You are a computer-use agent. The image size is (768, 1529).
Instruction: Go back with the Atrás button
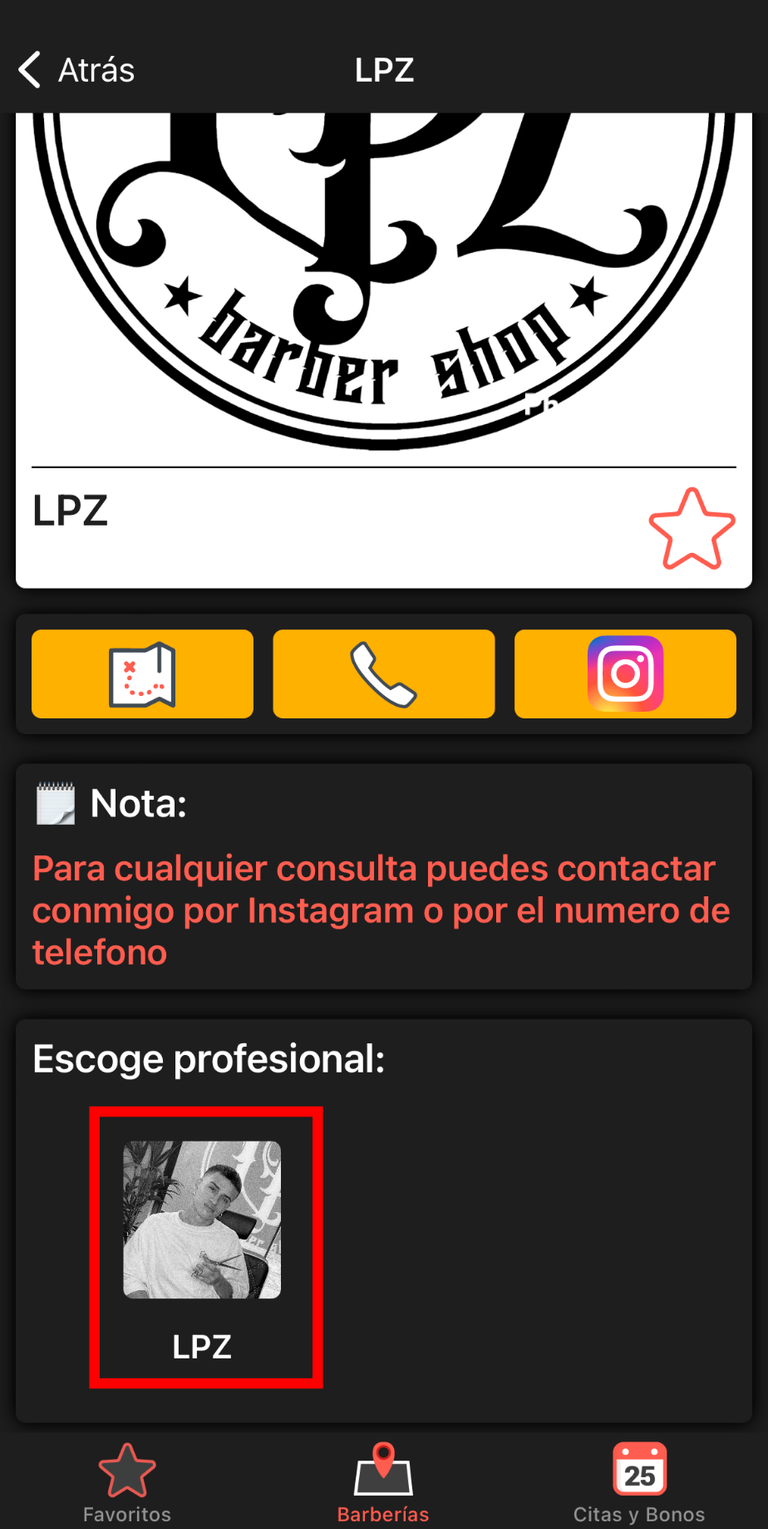[76, 70]
